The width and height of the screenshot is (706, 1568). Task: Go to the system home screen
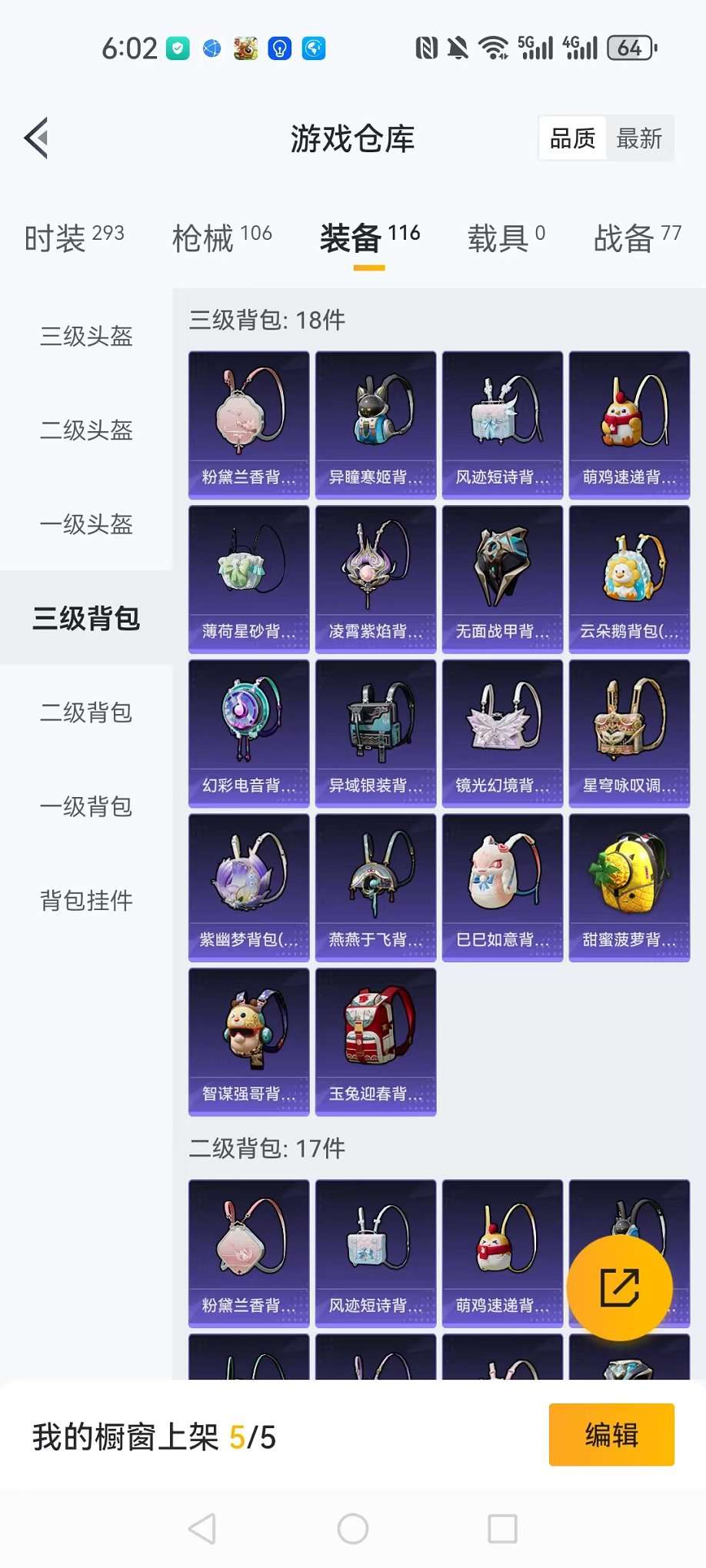click(352, 1529)
